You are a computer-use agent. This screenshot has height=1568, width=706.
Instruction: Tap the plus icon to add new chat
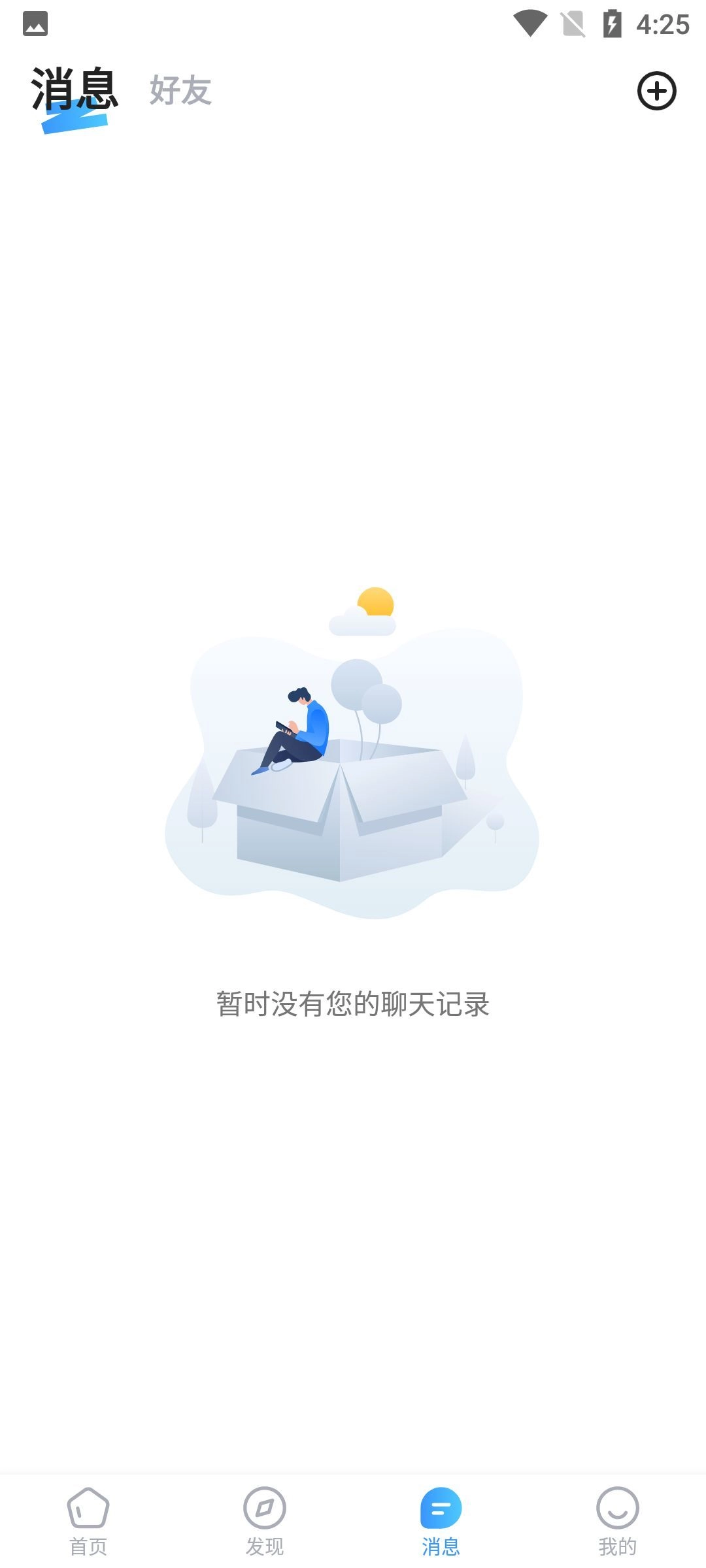pos(656,91)
